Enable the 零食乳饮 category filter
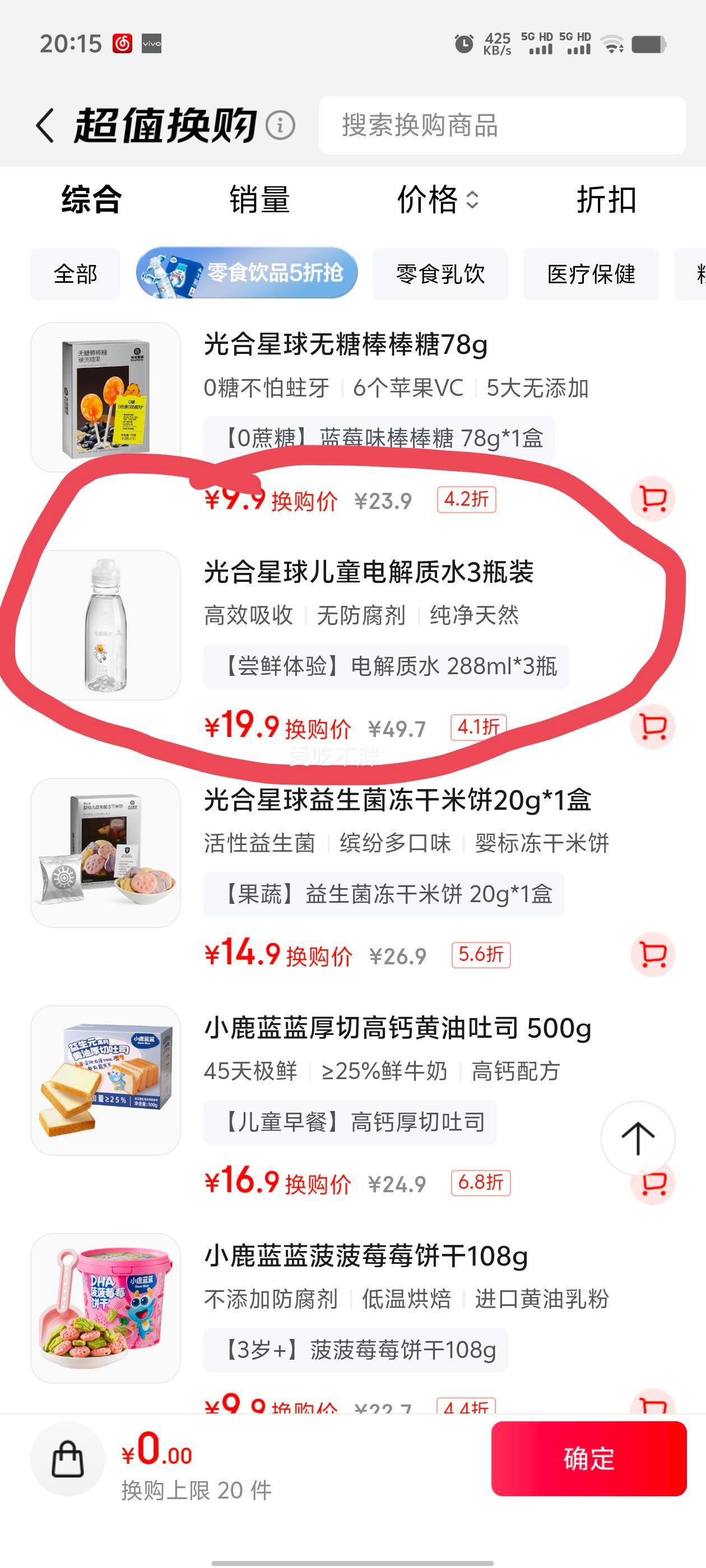 coord(440,274)
